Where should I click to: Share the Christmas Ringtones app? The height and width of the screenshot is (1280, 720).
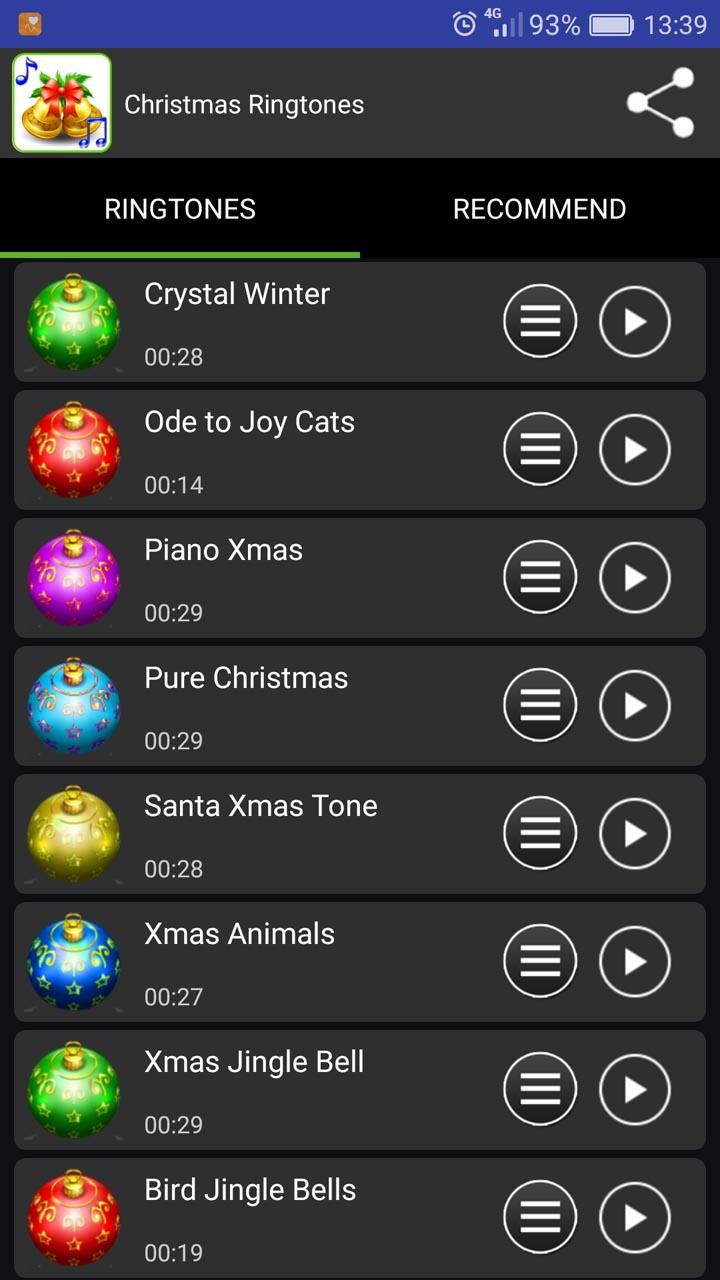click(660, 103)
